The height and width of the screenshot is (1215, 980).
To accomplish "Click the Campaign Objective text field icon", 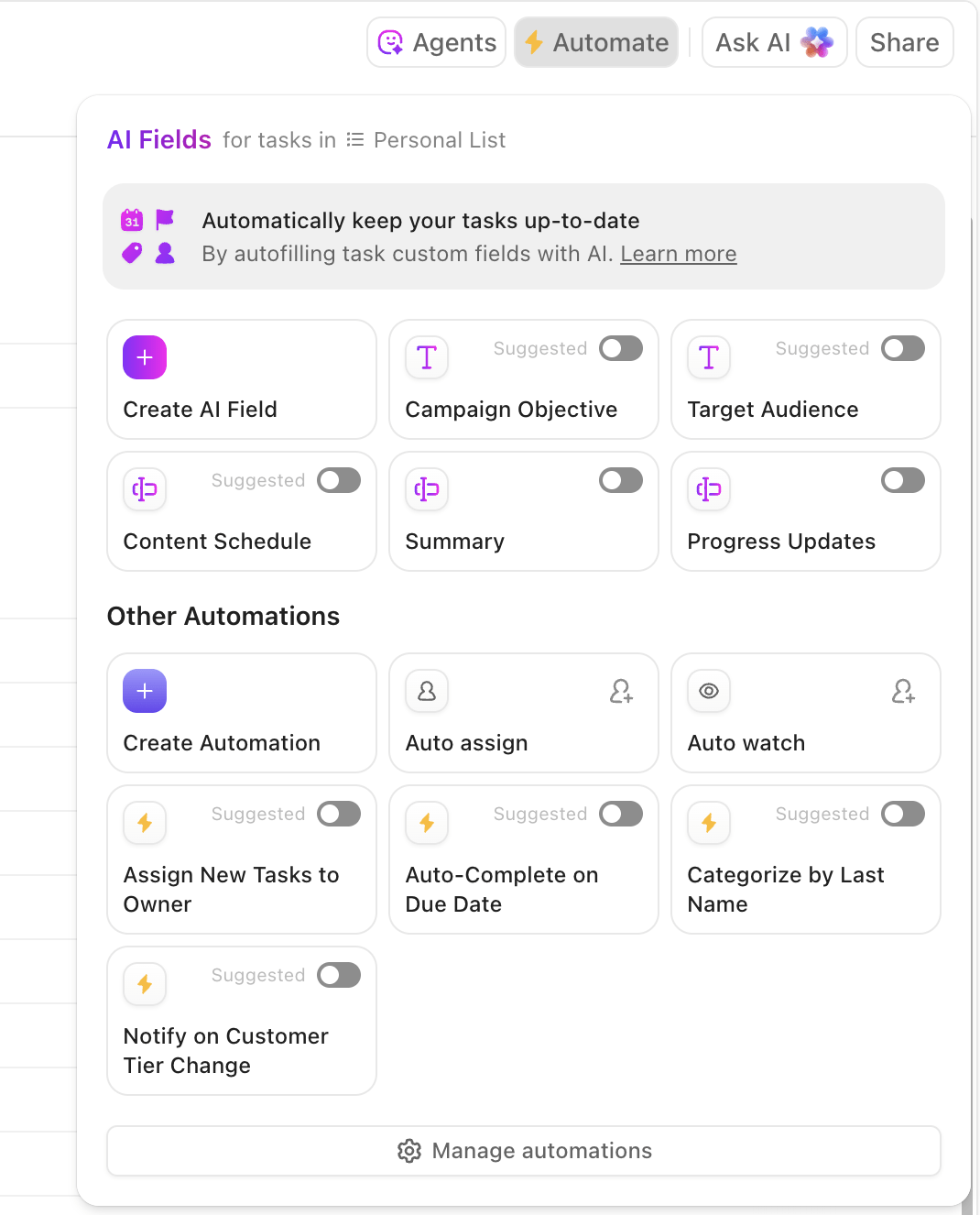I will click(426, 357).
